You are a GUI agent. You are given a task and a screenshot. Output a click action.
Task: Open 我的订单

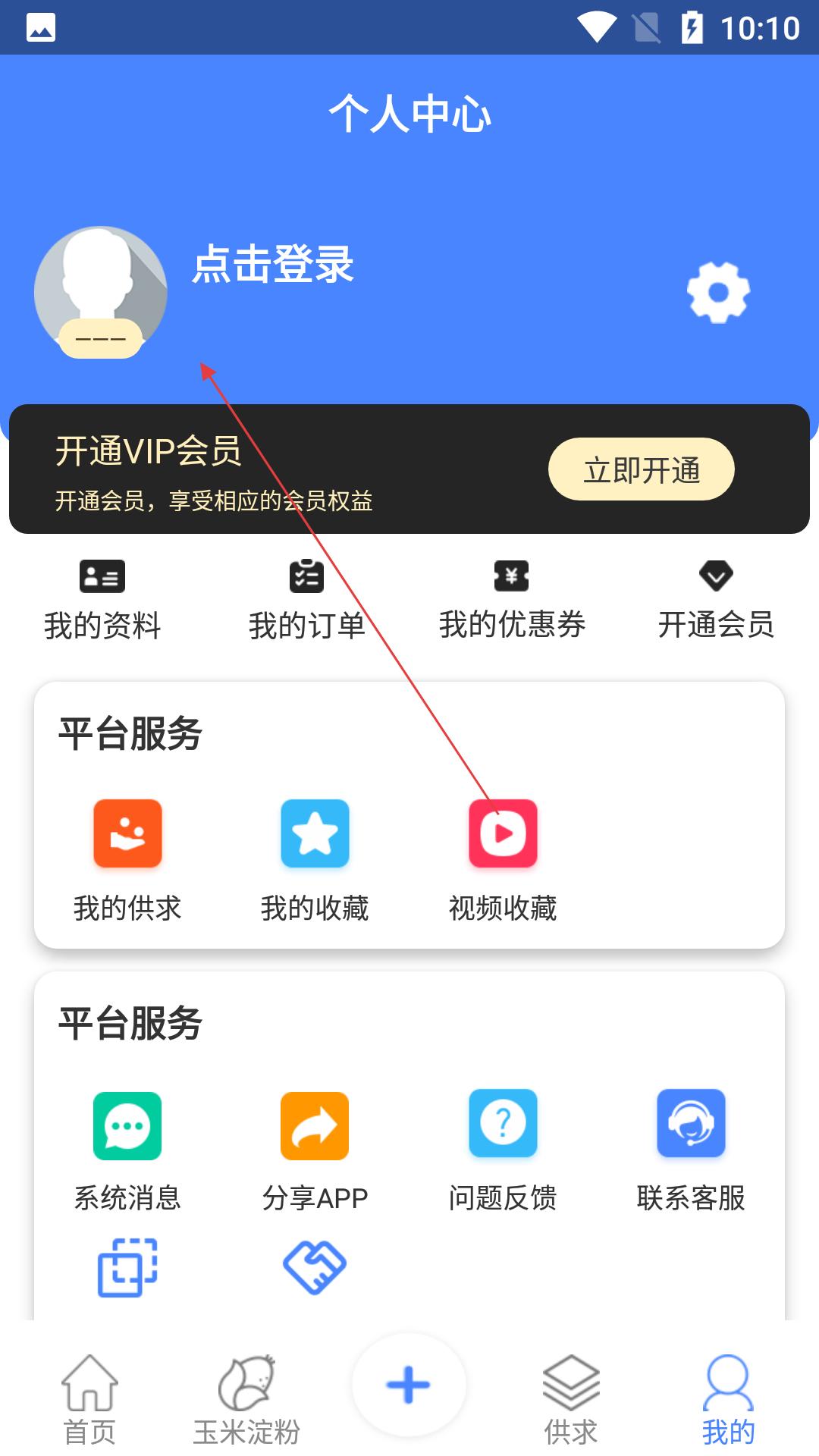click(x=307, y=600)
